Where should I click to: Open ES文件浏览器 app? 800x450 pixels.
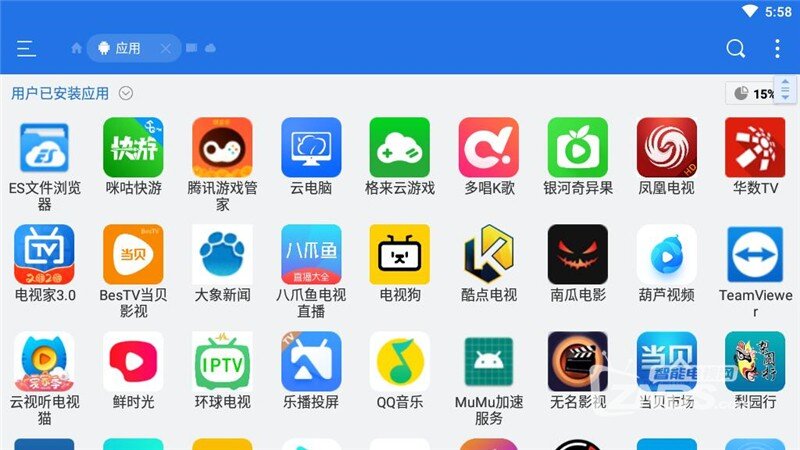[x=44, y=148]
